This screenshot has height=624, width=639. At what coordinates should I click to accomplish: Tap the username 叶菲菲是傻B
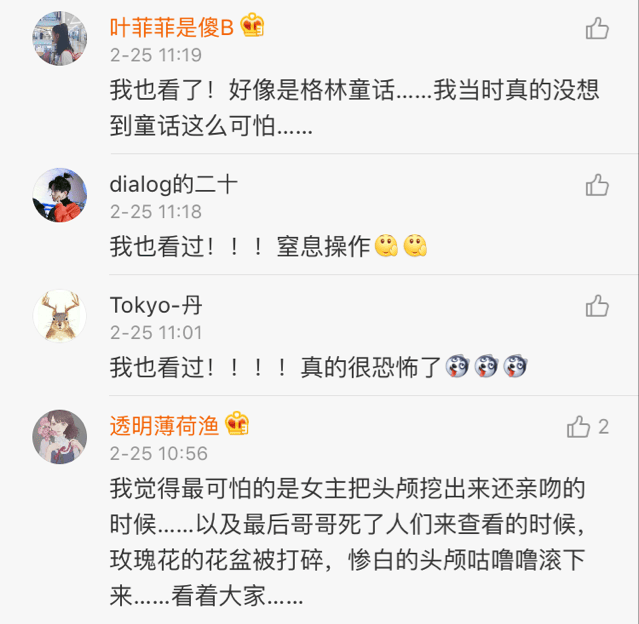point(171,28)
